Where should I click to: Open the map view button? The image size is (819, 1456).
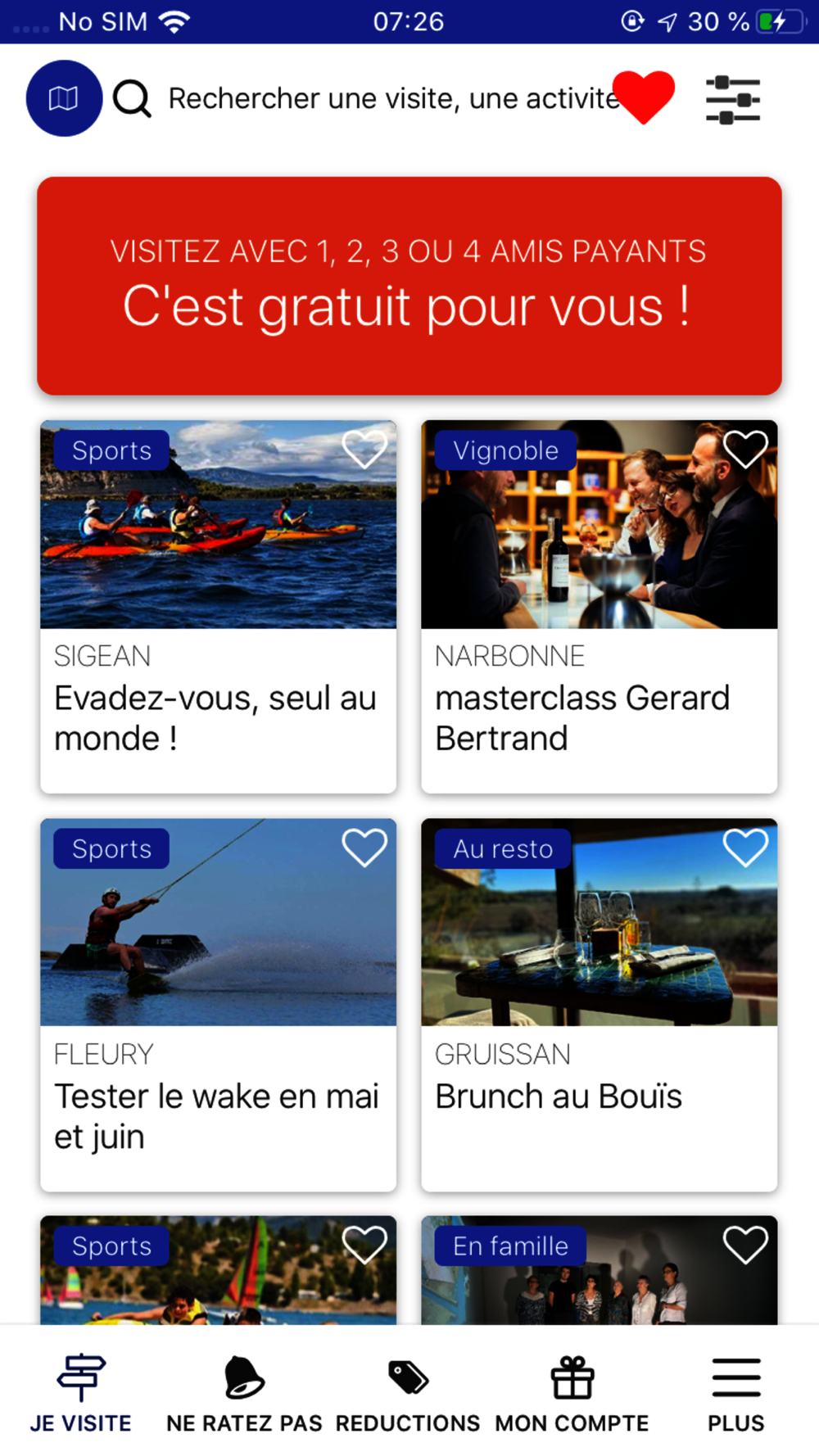[x=64, y=98]
